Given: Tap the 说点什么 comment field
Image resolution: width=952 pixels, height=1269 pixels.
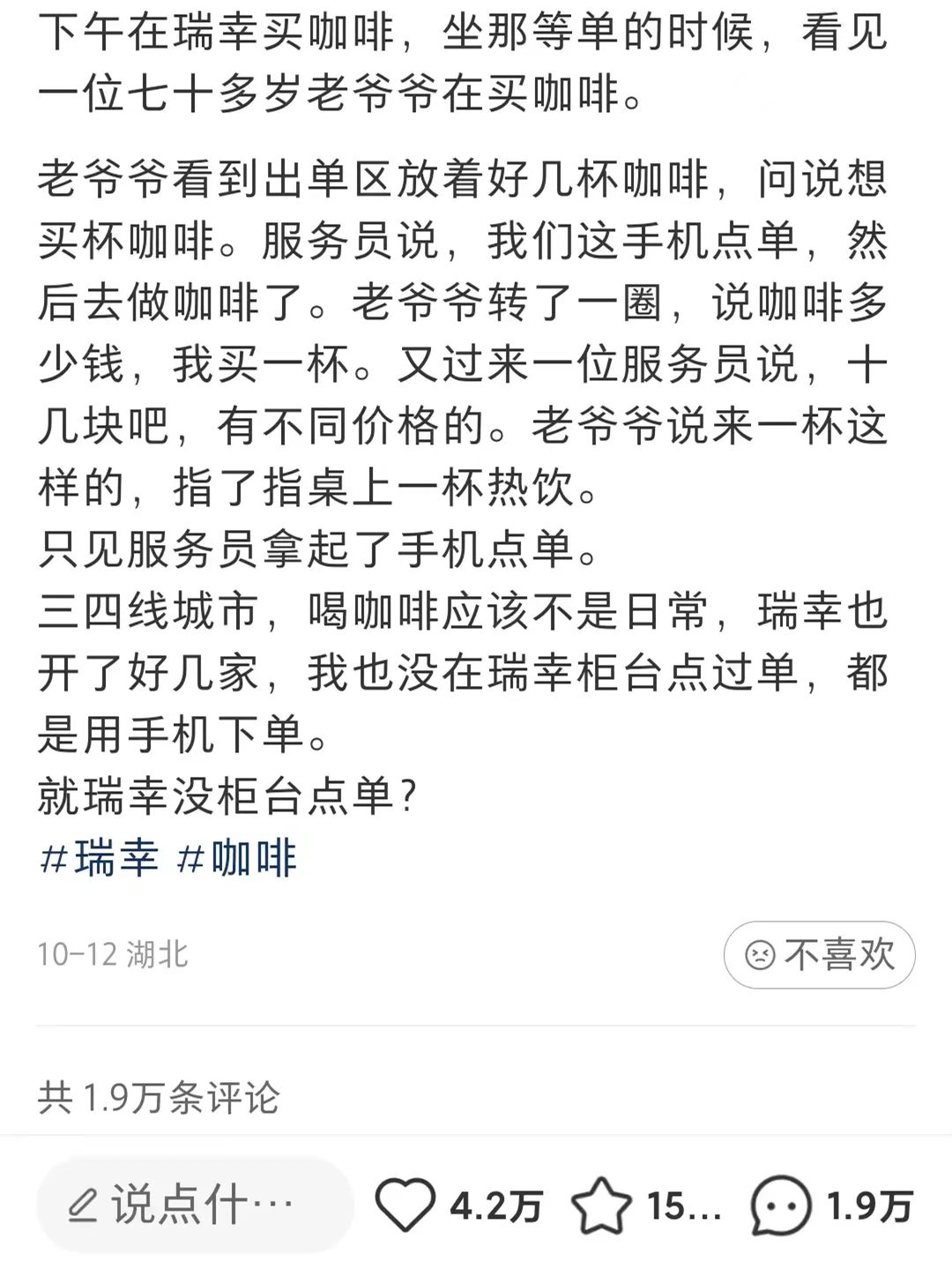Looking at the screenshot, I should click(x=194, y=1205).
